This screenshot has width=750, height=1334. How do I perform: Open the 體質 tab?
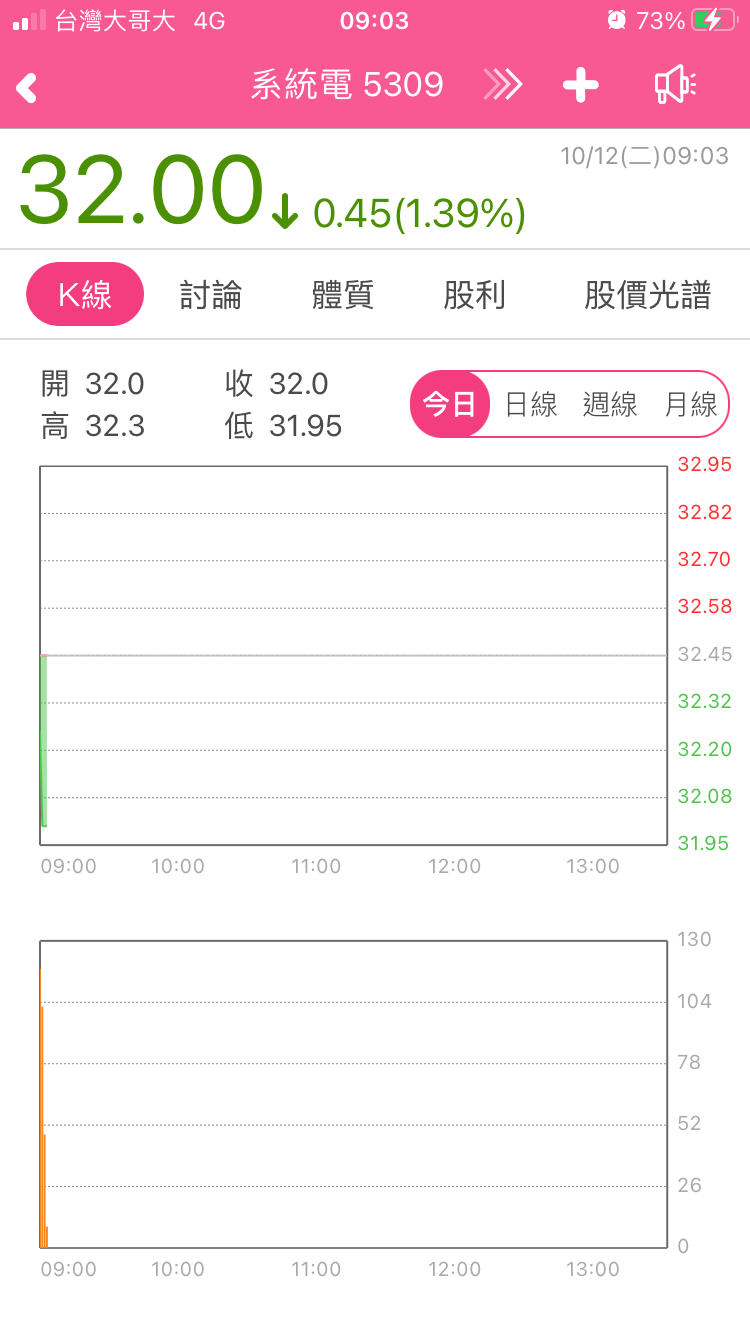point(343,295)
